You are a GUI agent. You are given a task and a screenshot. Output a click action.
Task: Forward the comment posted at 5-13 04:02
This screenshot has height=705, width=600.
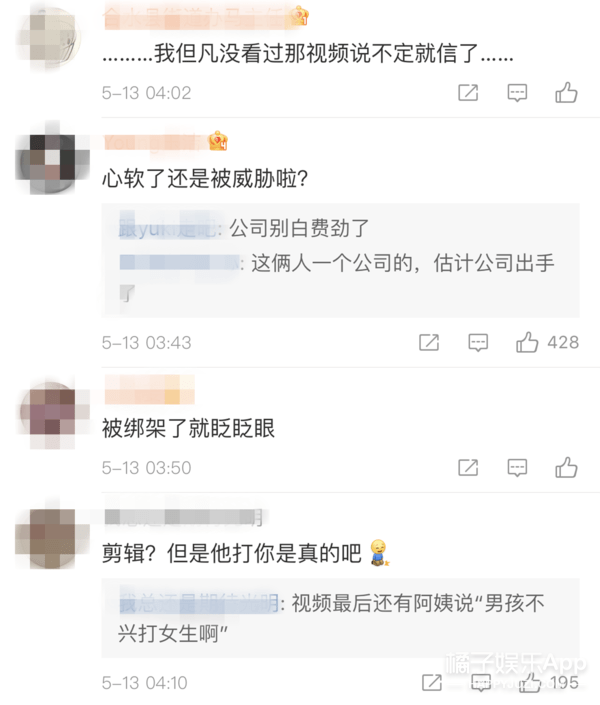point(467,93)
